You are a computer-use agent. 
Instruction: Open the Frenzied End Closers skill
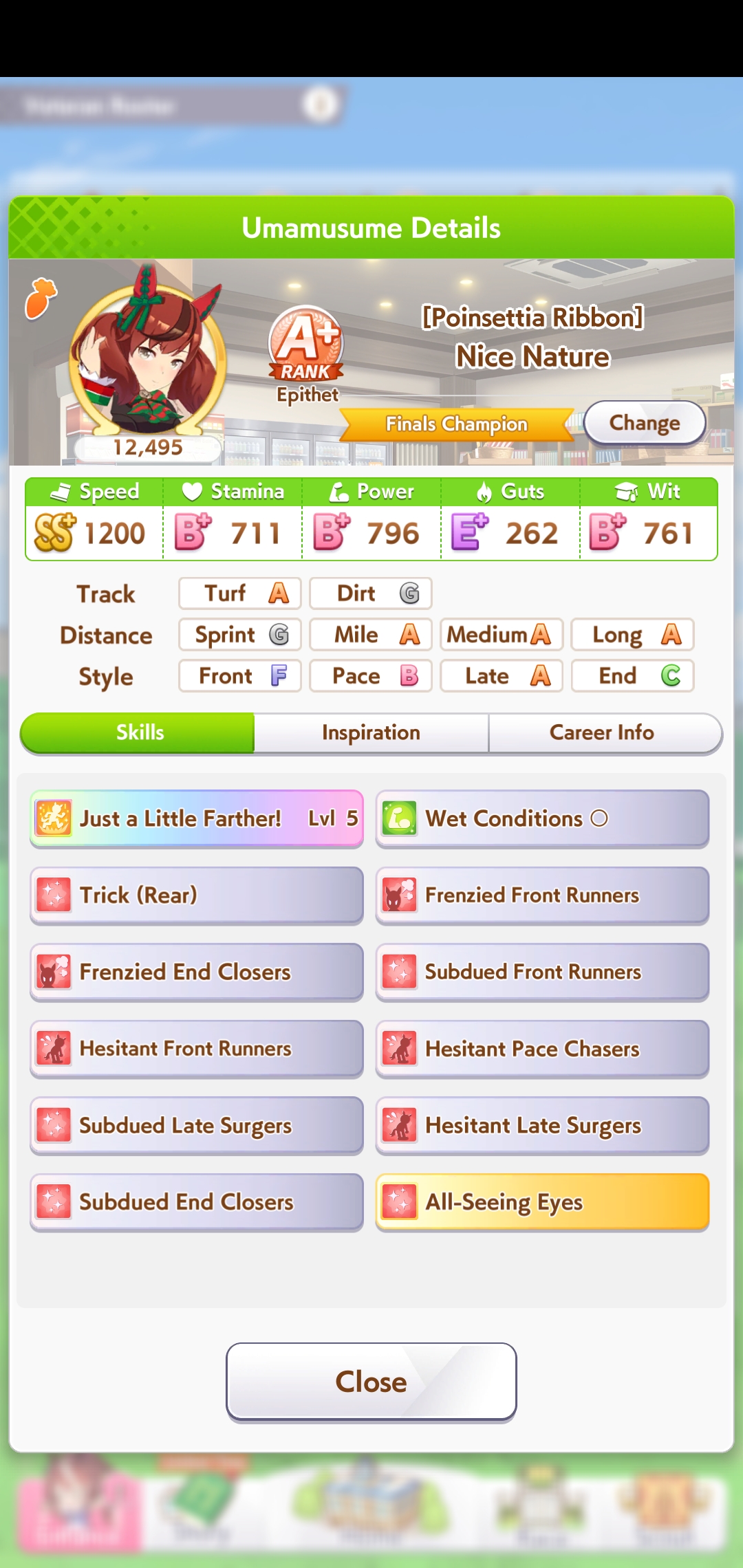[197, 972]
